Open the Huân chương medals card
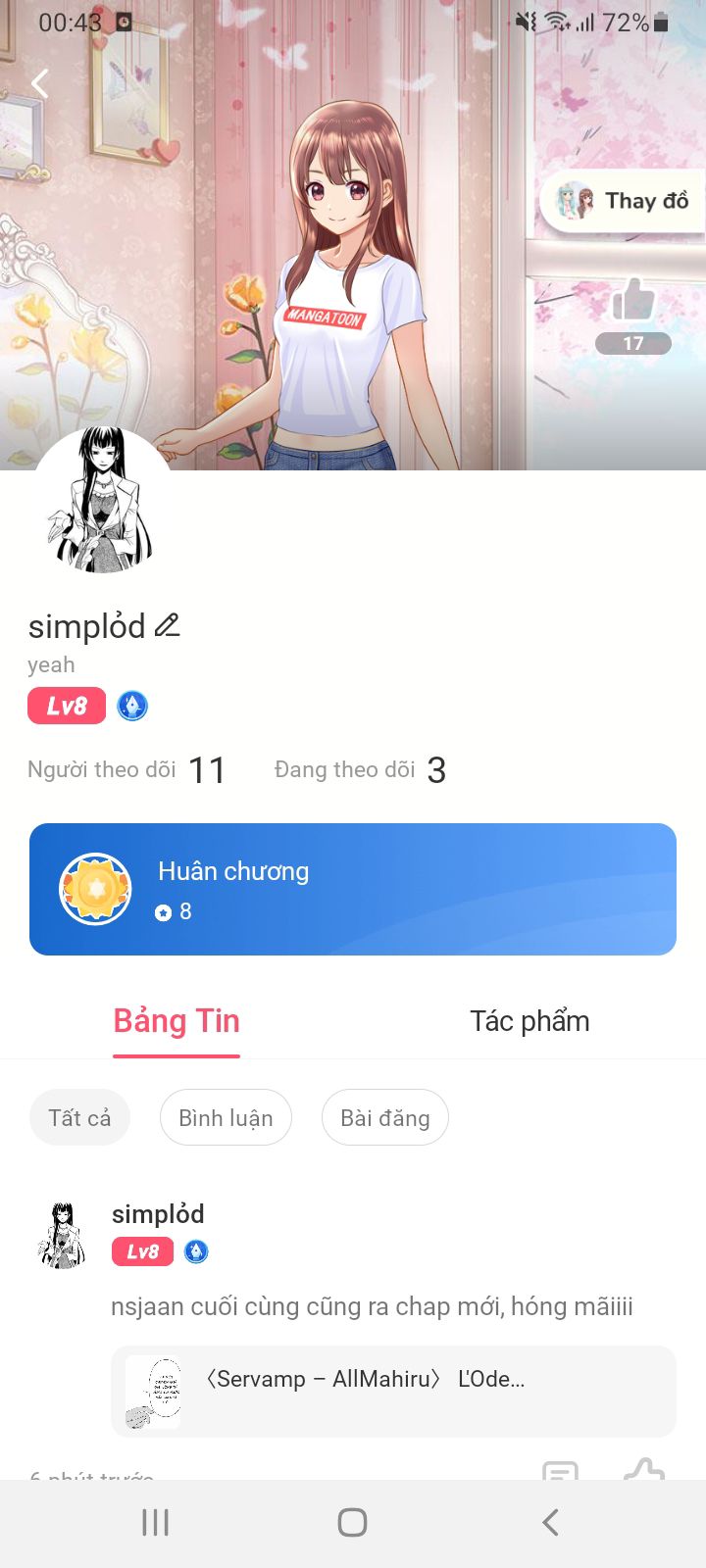The width and height of the screenshot is (706, 1568). pyautogui.click(x=353, y=889)
